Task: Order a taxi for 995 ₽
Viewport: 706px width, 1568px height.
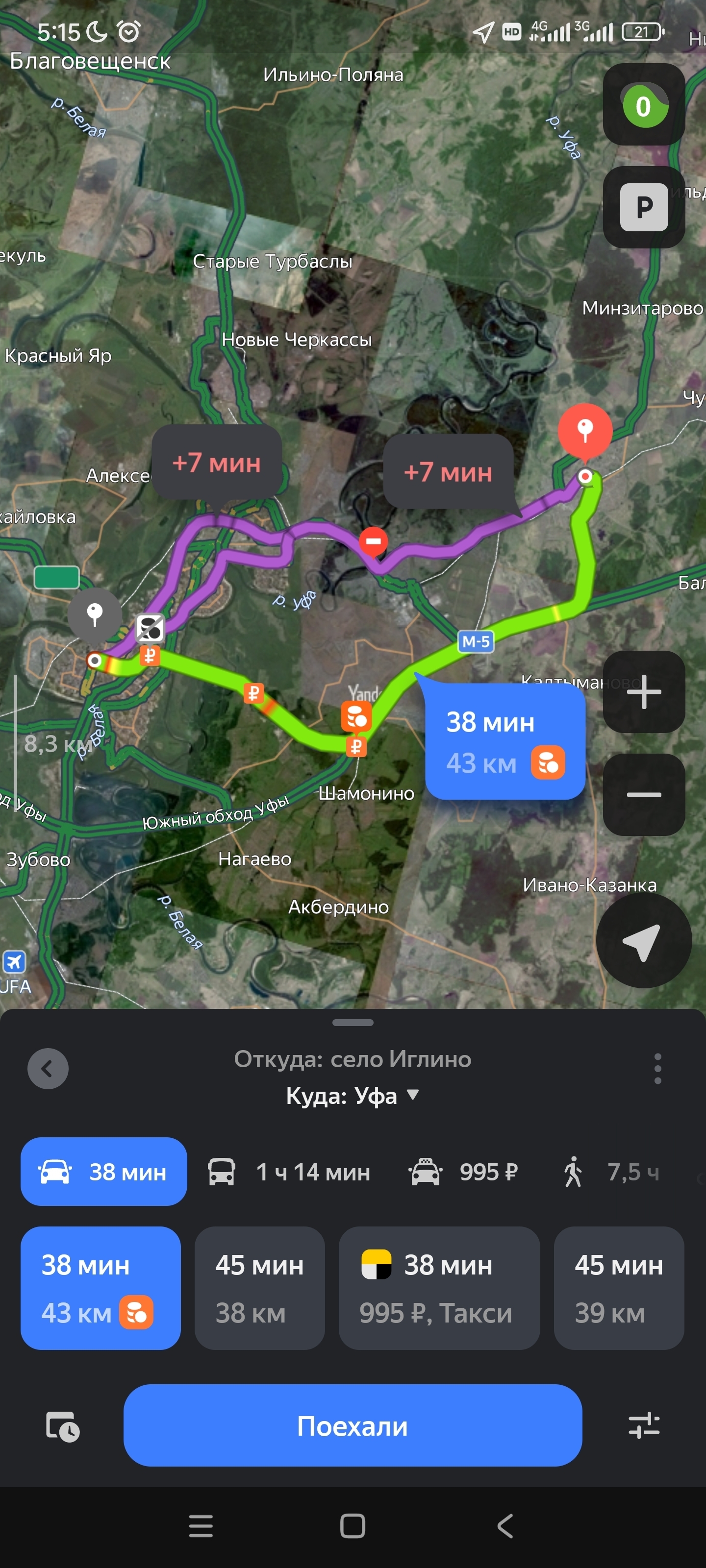Action: pos(439,1288)
